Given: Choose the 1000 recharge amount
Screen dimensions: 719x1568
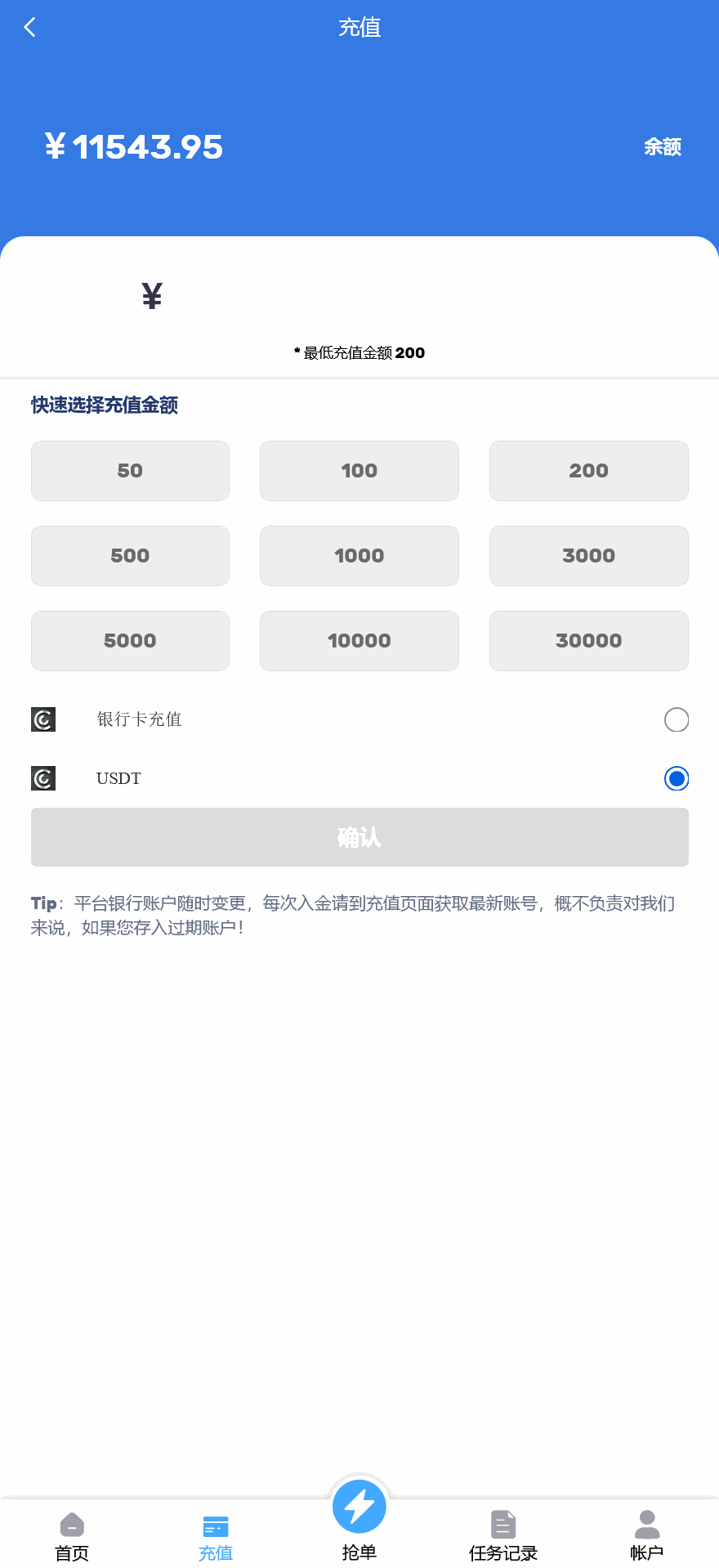Looking at the screenshot, I should point(359,556).
